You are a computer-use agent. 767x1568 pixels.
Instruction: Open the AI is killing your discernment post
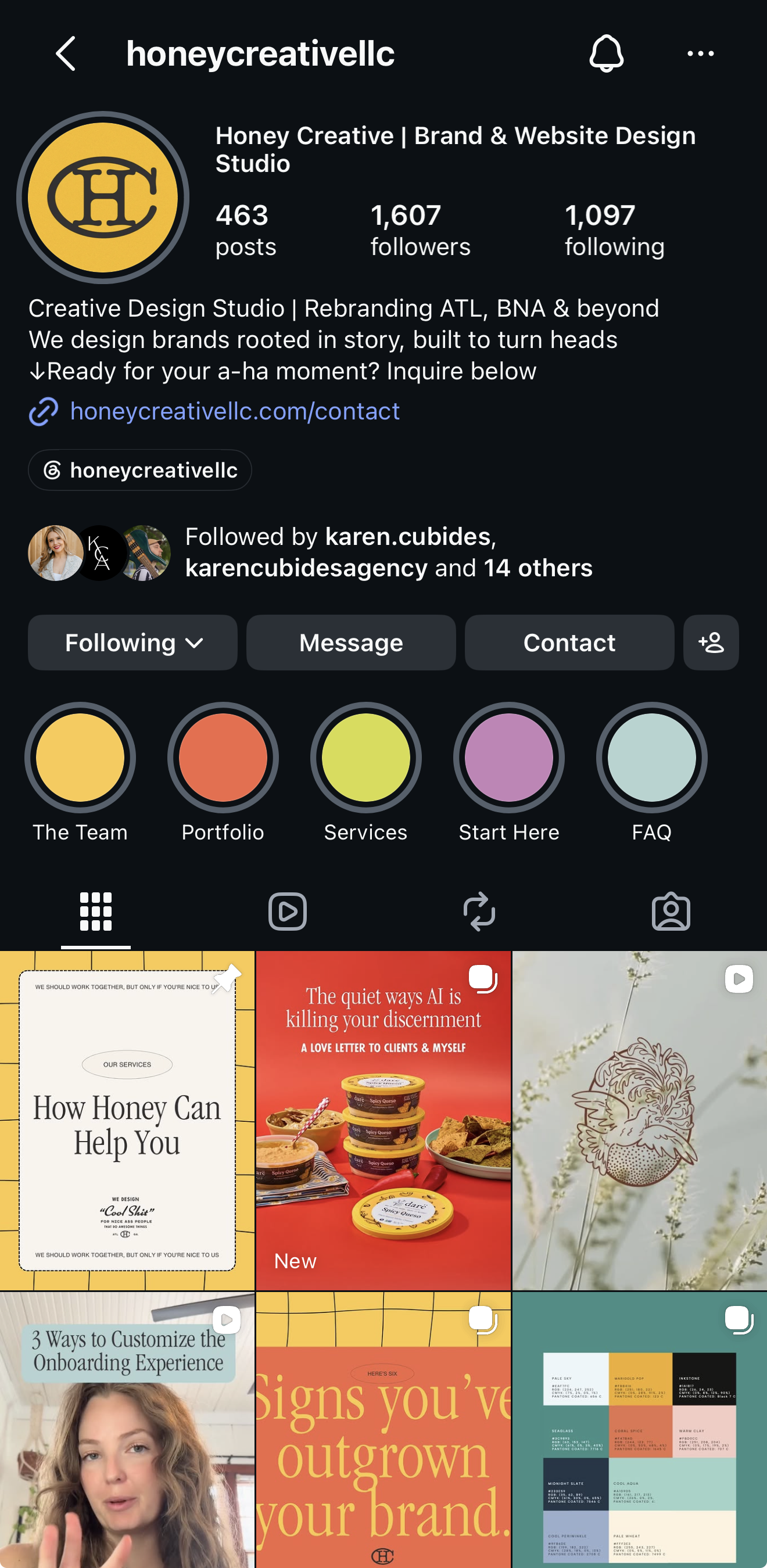(x=383, y=1121)
